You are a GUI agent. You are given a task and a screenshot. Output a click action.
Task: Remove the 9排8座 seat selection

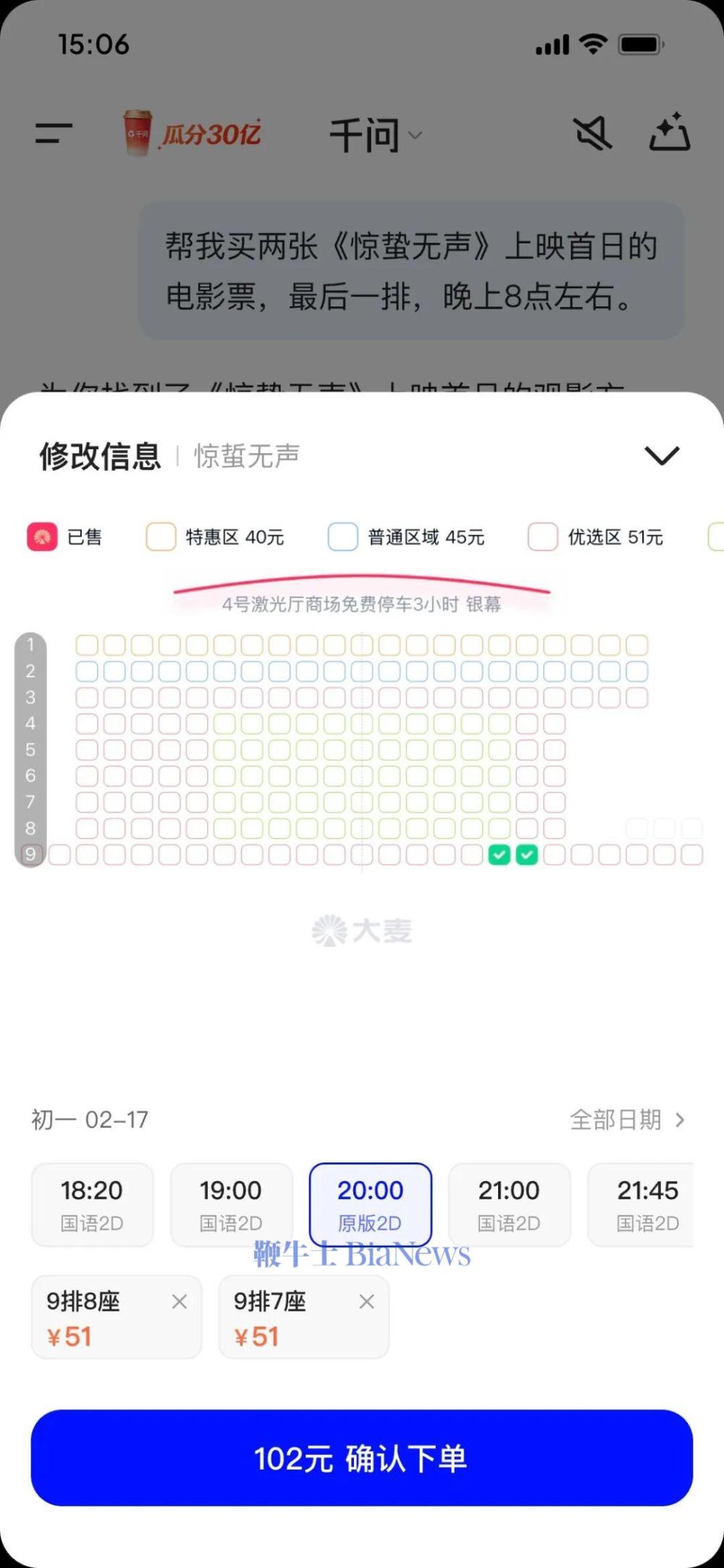click(180, 1301)
